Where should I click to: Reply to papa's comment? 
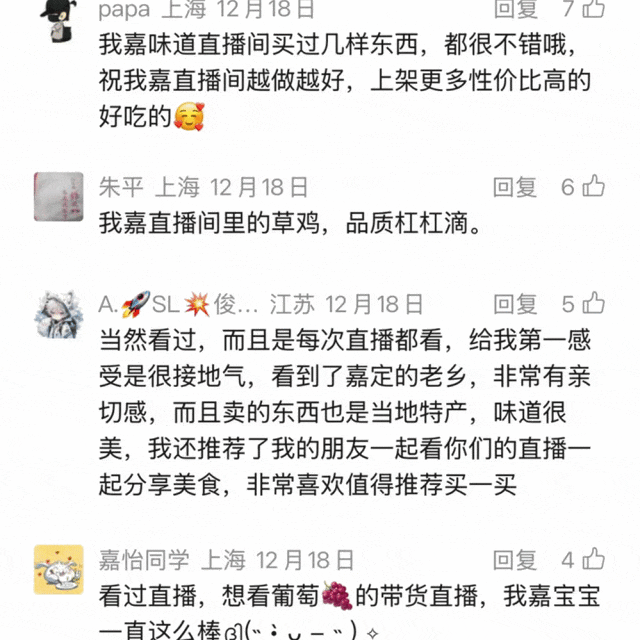pyautogui.click(x=515, y=9)
